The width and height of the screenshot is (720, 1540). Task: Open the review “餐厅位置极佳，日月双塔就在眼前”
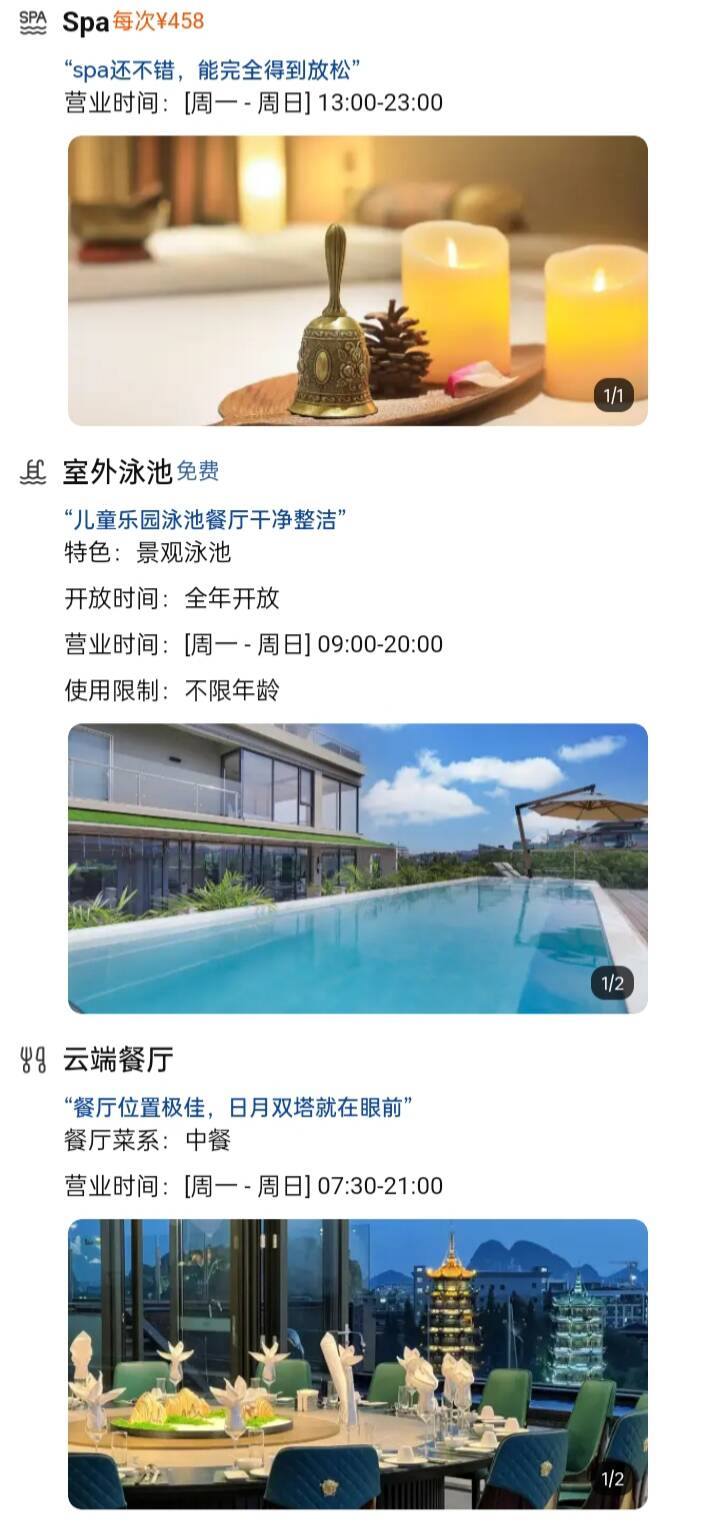click(x=238, y=1107)
